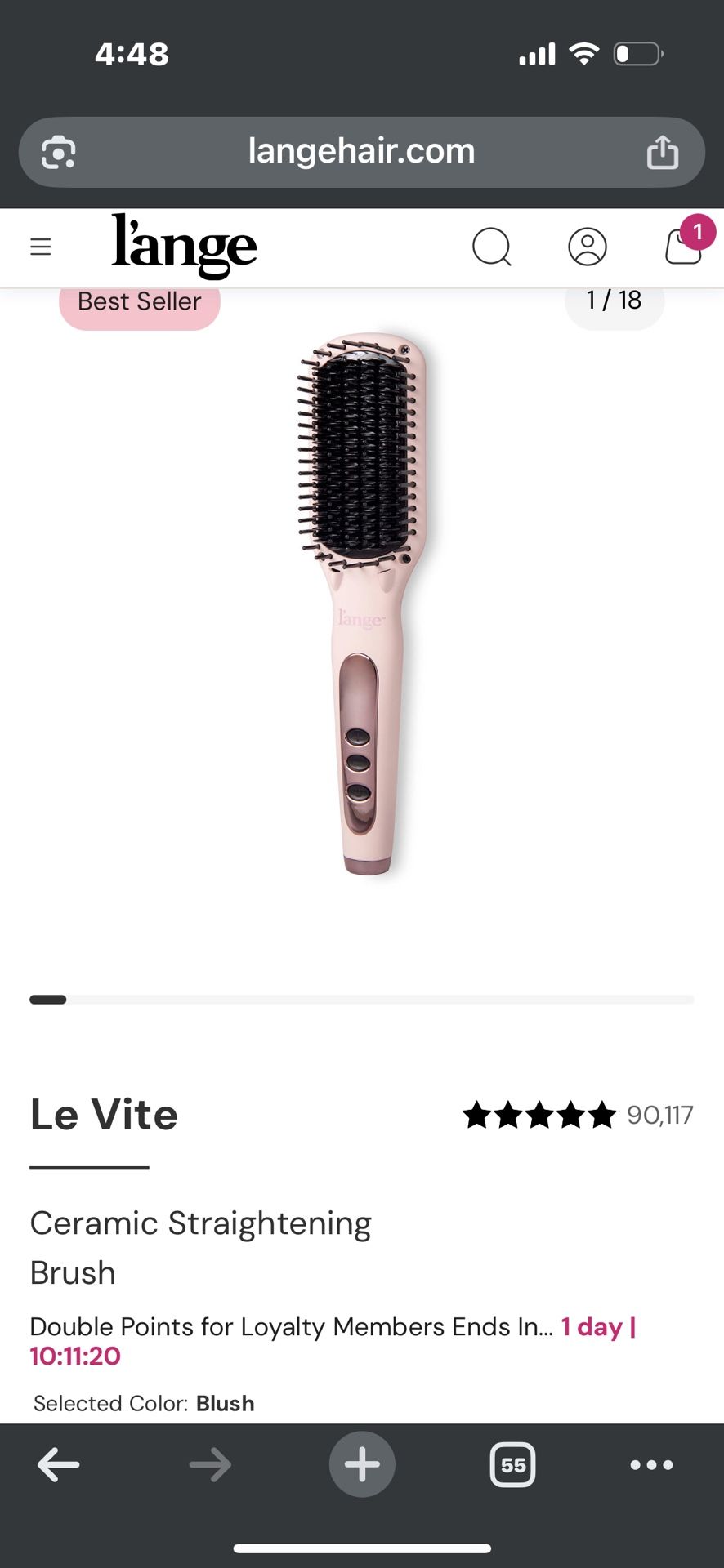Open the camera search icon in address bar
The image size is (724, 1568).
[59, 153]
